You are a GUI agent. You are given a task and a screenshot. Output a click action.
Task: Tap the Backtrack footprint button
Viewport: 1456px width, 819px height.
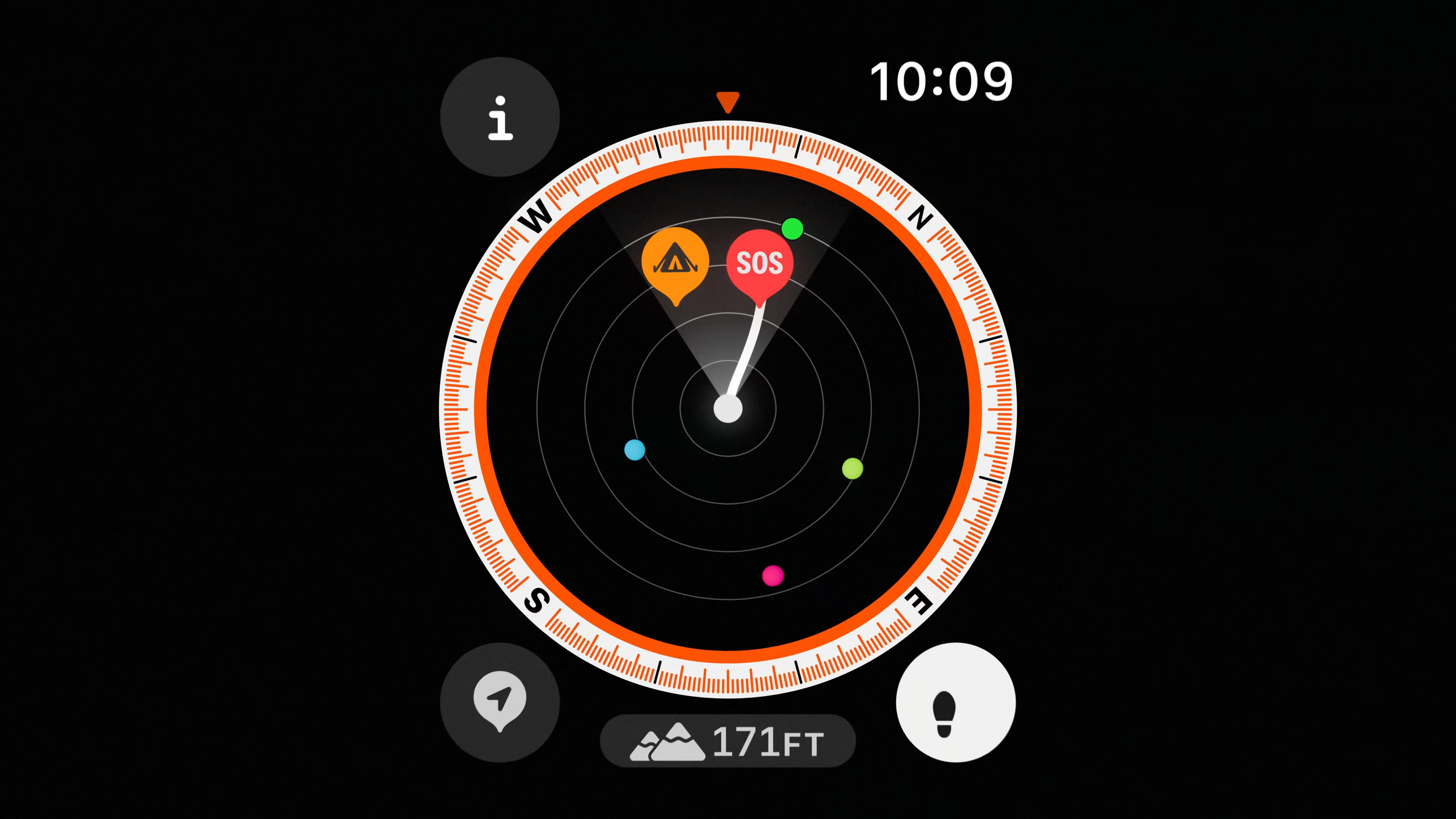pos(956,702)
